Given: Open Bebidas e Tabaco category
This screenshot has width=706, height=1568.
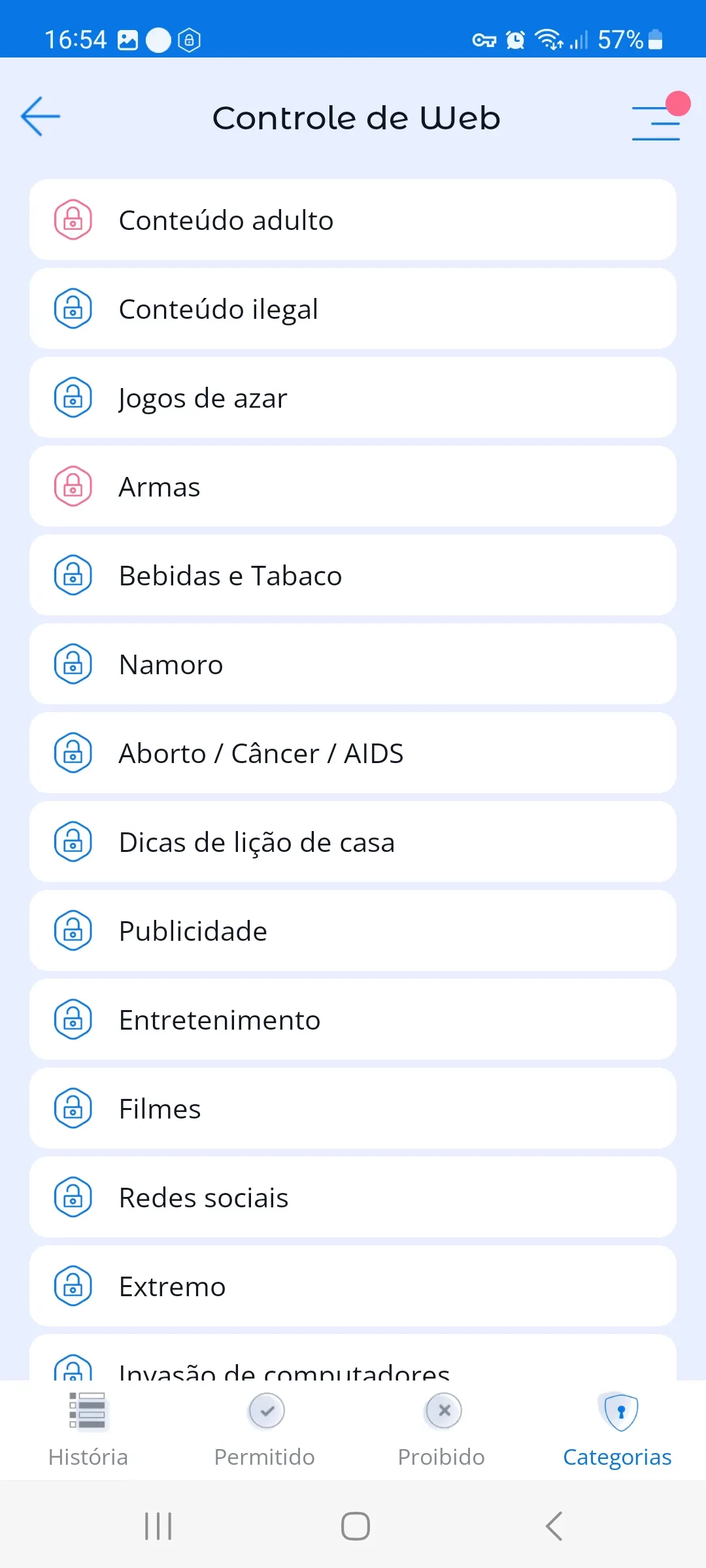Looking at the screenshot, I should 353,576.
